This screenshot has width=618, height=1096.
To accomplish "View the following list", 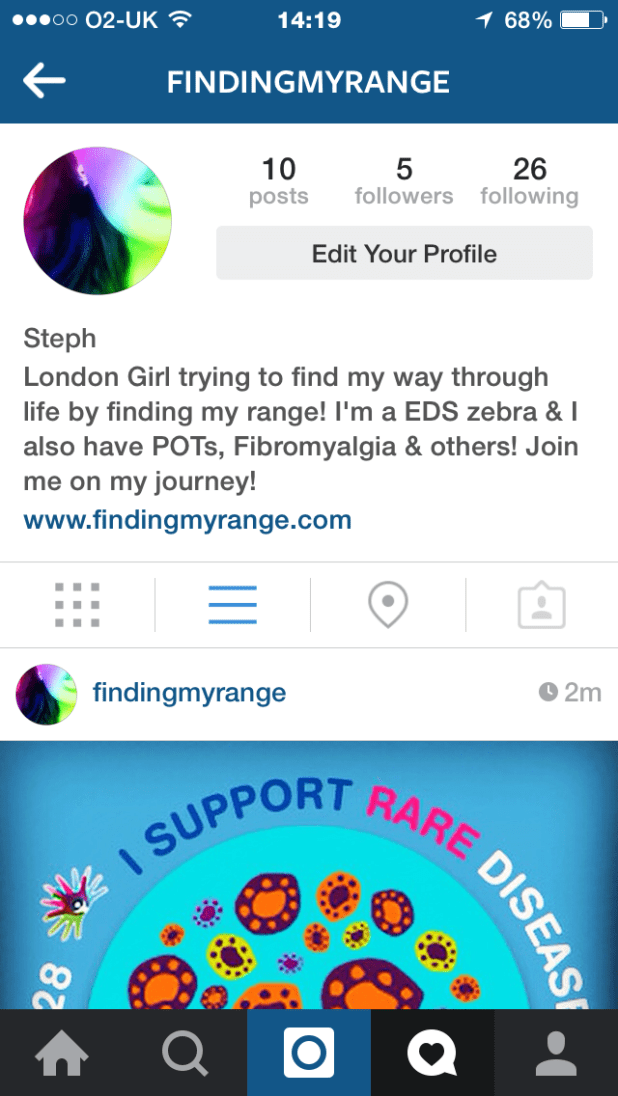I will [529, 181].
